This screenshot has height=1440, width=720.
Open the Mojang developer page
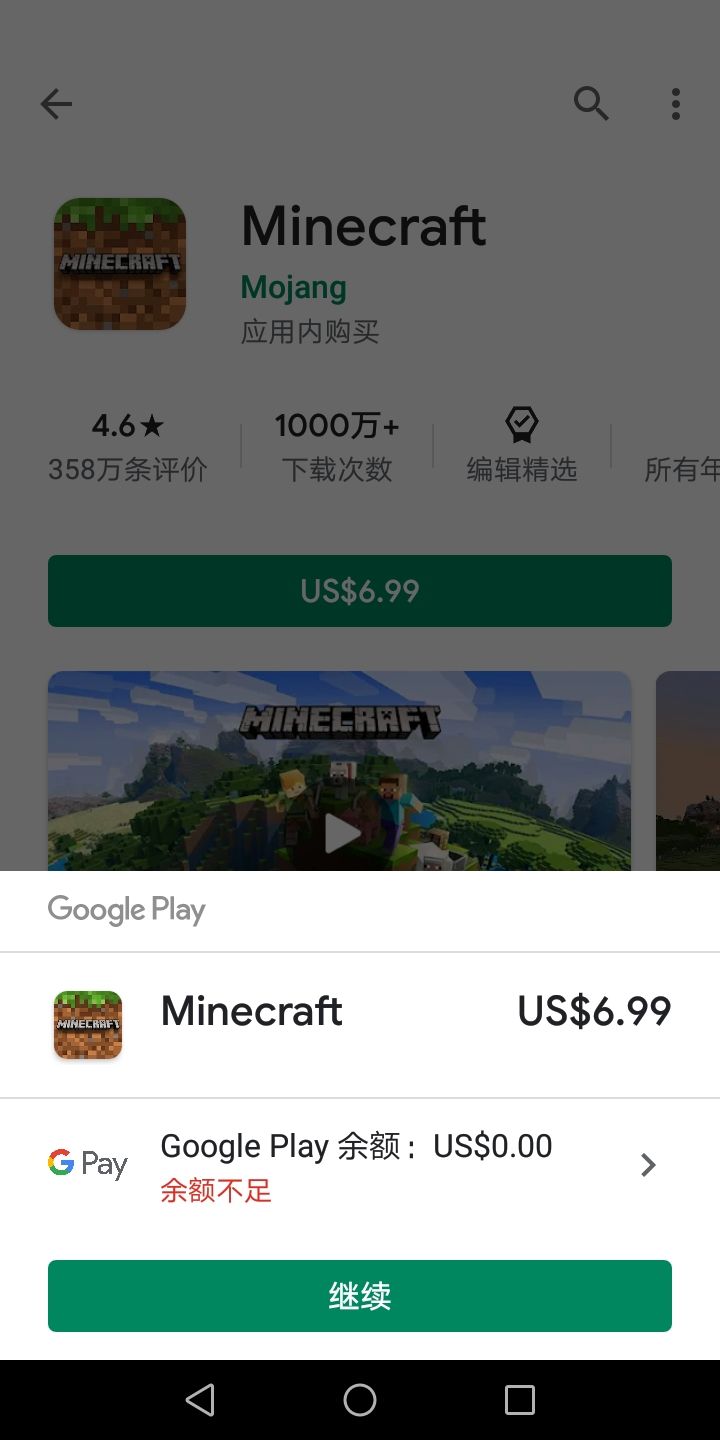293,286
